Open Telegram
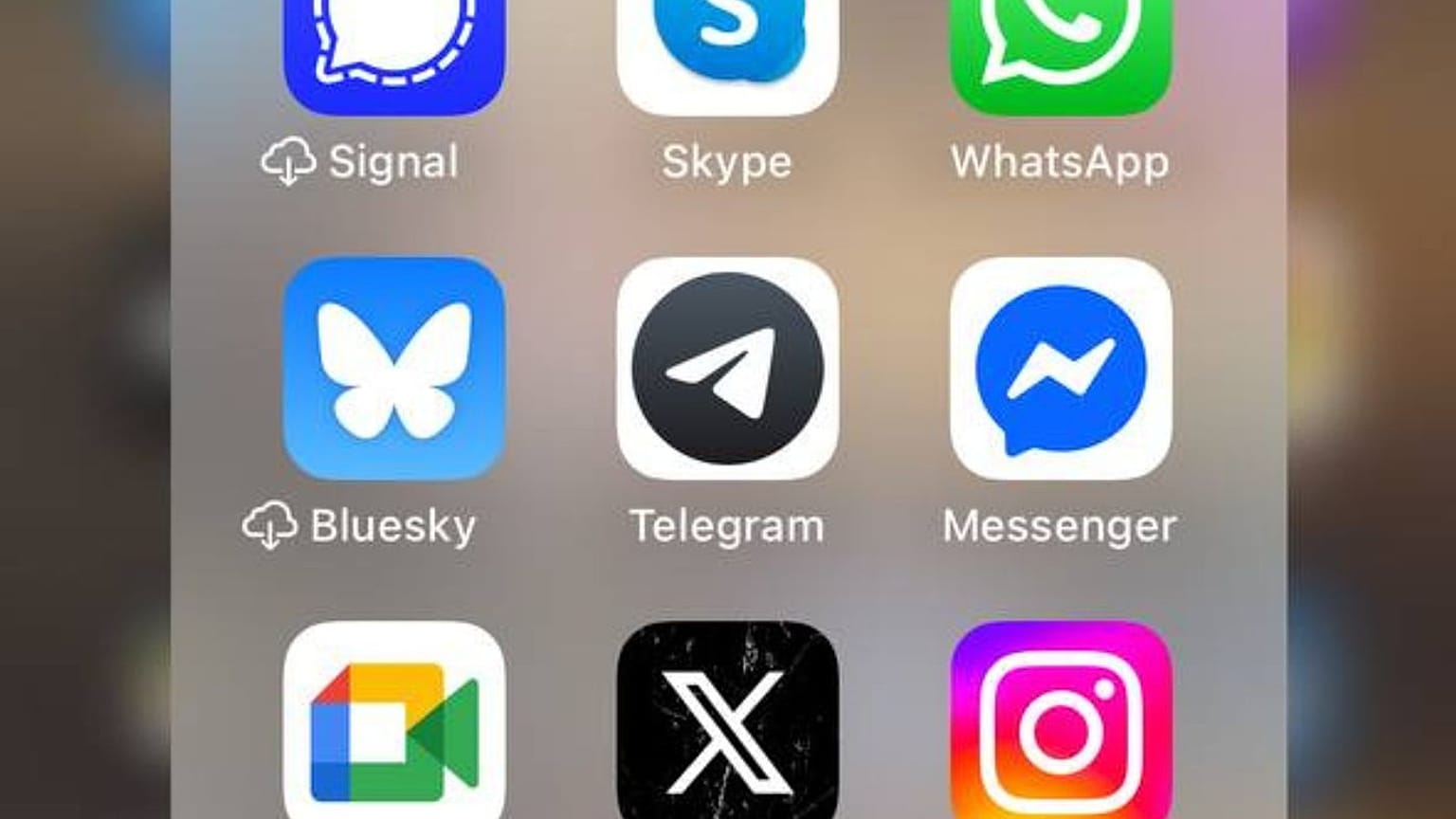 click(727, 368)
